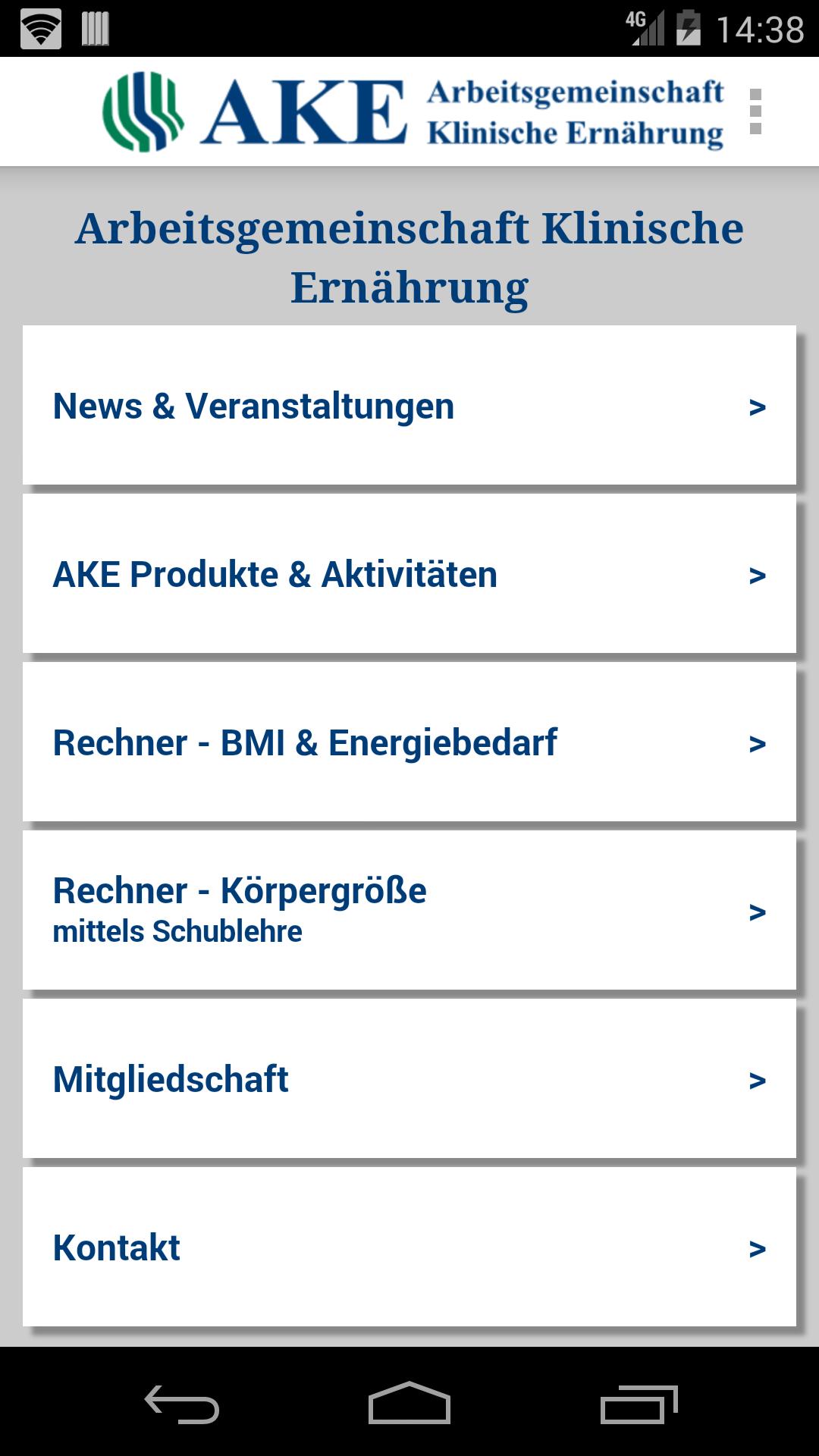Screen dimensions: 819x1456
Task: View the Mitgliedschaft section
Action: click(x=409, y=1079)
